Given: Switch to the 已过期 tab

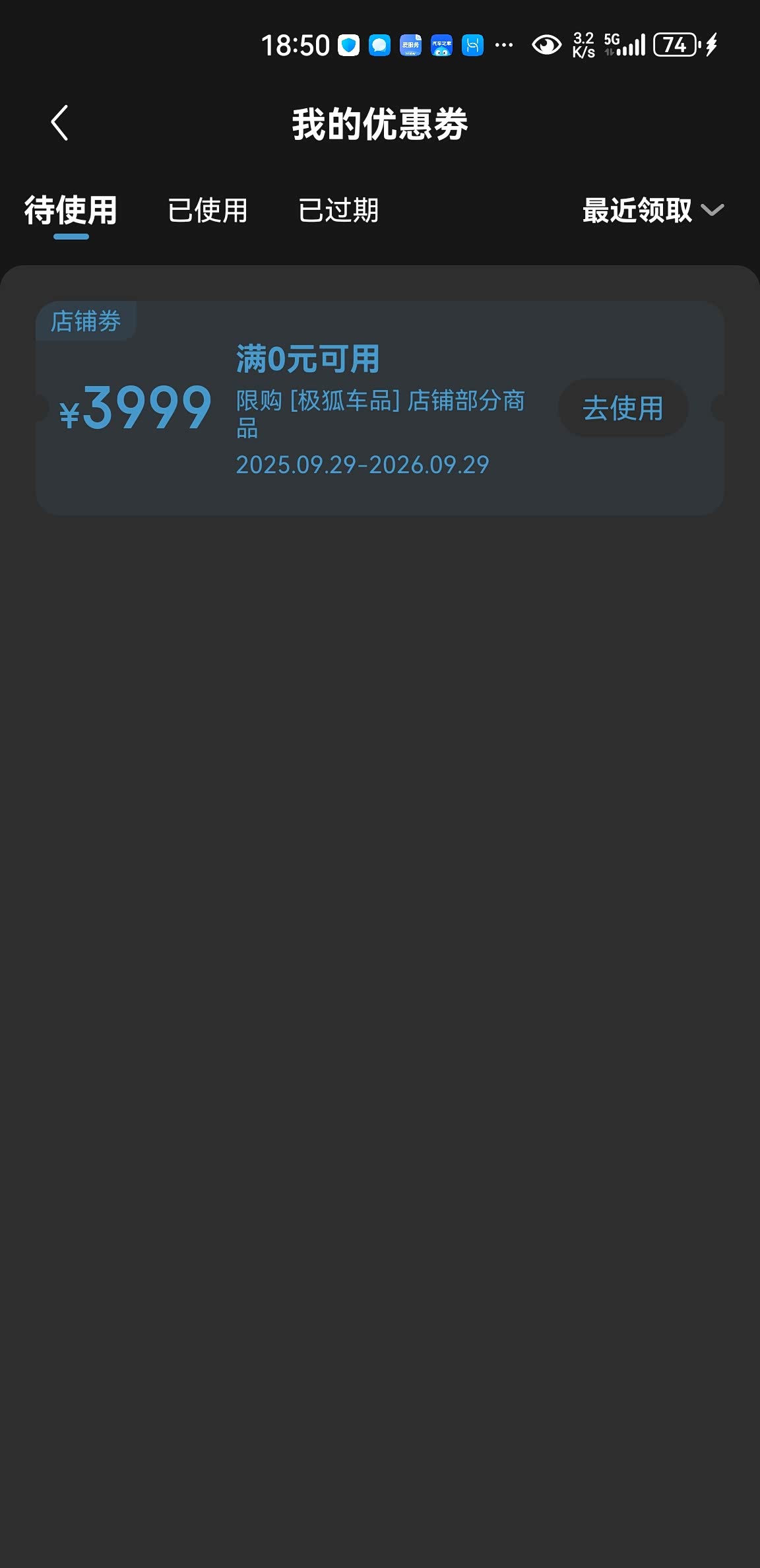Looking at the screenshot, I should (x=338, y=211).
